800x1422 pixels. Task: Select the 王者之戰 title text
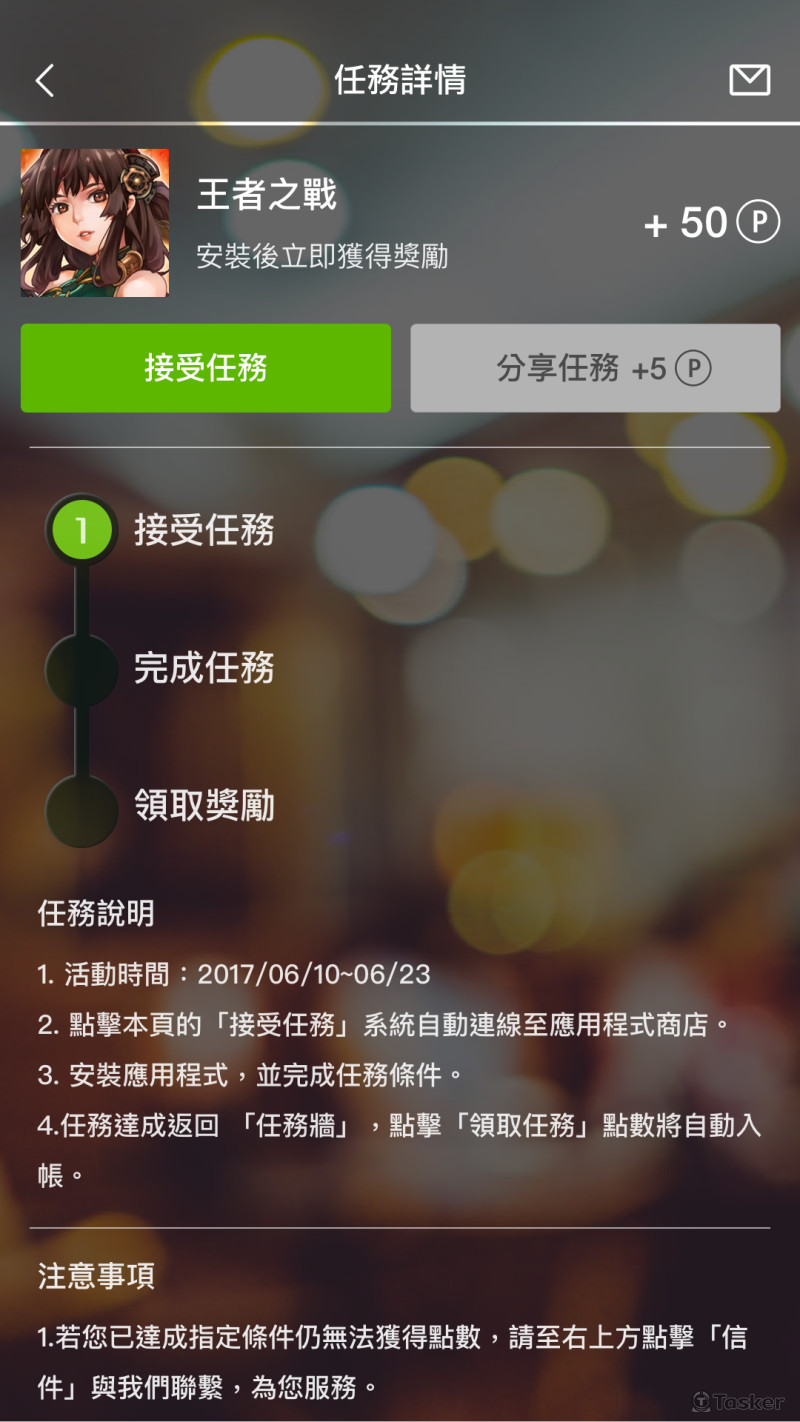(265, 197)
